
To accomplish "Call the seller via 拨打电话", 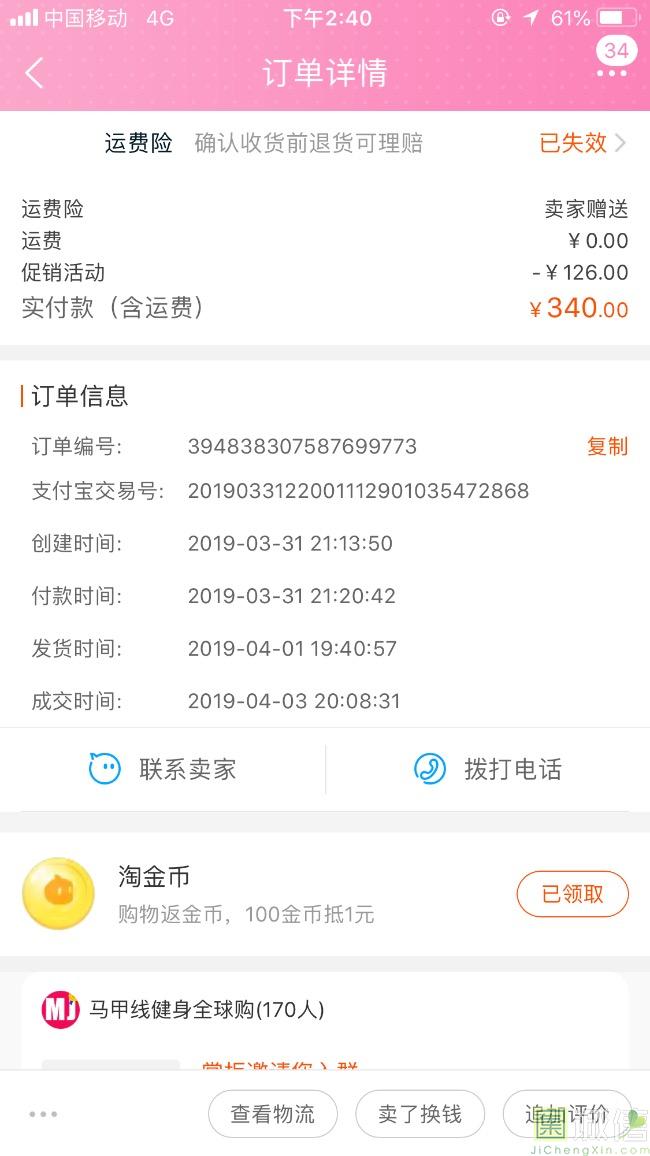I will click(488, 769).
